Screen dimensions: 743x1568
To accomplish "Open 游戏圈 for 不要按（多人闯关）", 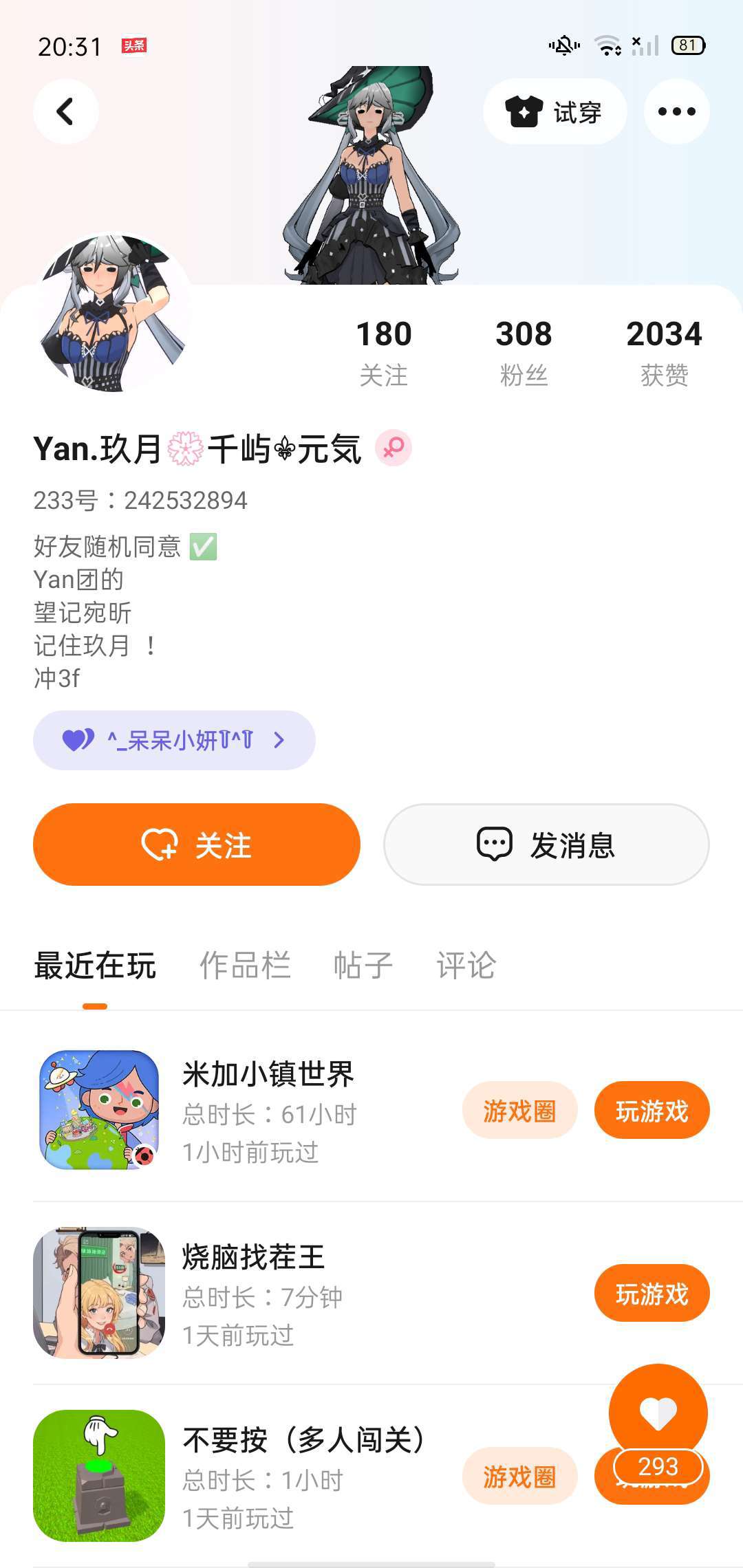I will click(519, 1476).
